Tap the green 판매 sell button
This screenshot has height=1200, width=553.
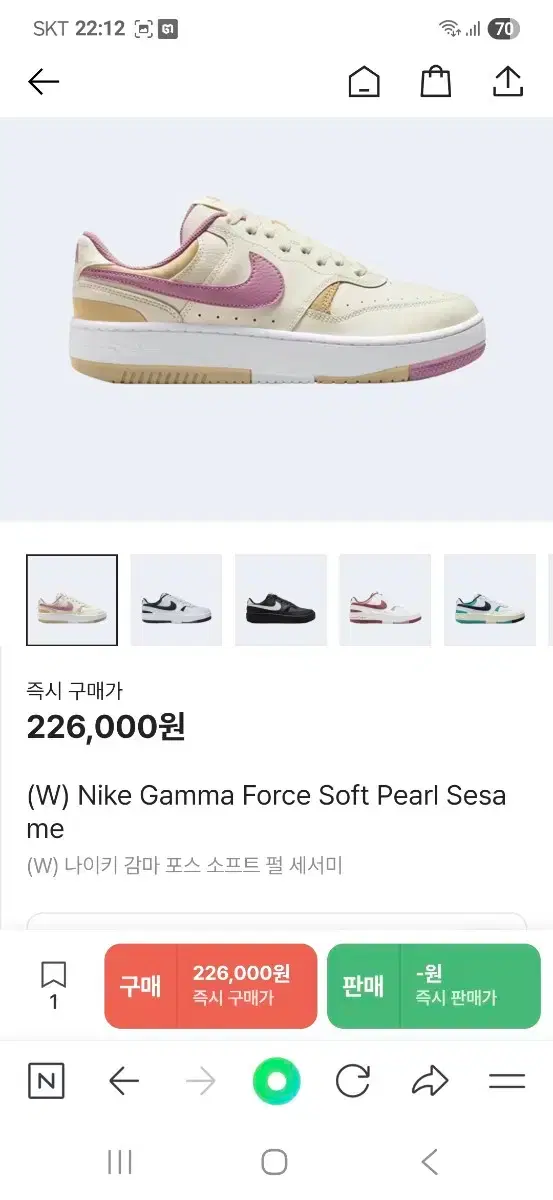433,986
